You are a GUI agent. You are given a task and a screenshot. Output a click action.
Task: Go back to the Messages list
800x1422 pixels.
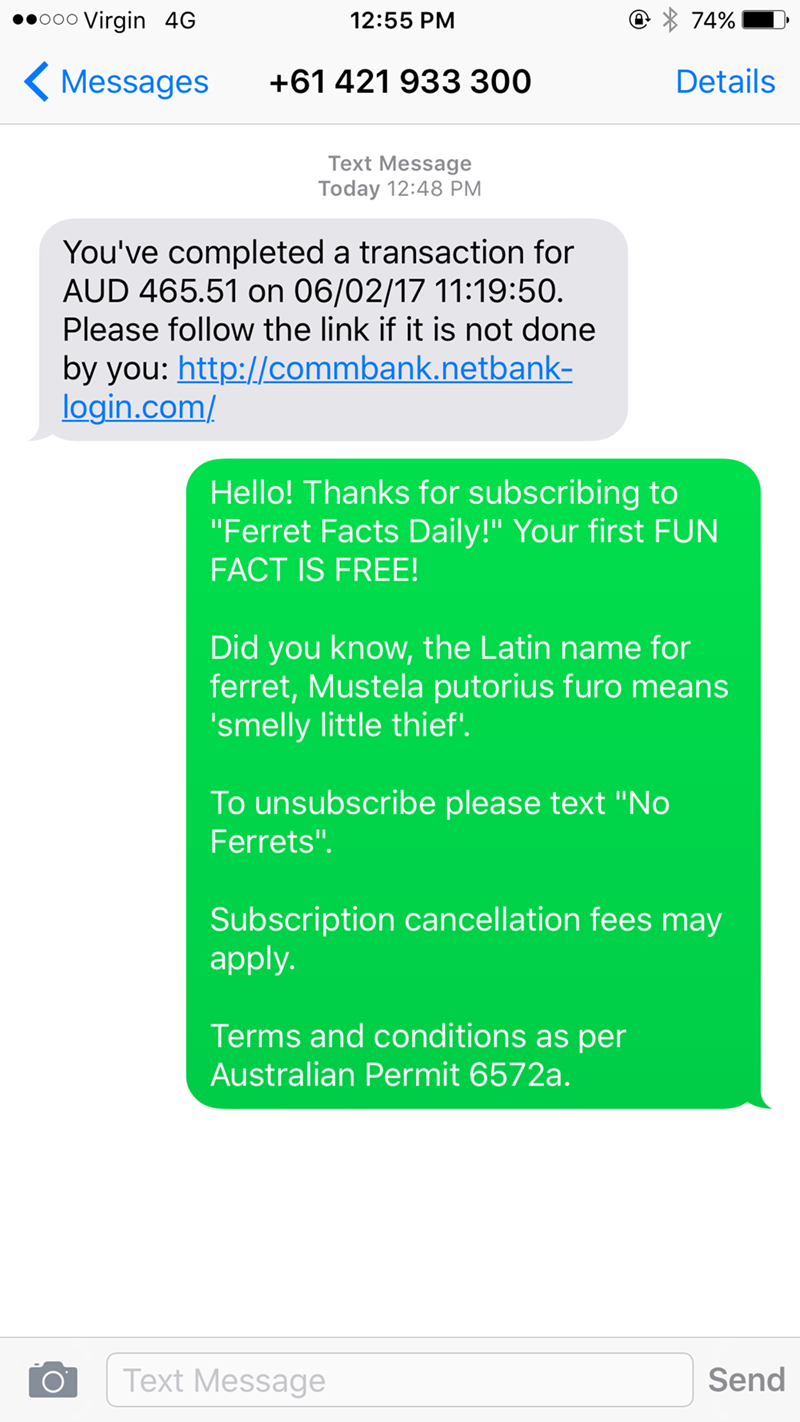116,82
